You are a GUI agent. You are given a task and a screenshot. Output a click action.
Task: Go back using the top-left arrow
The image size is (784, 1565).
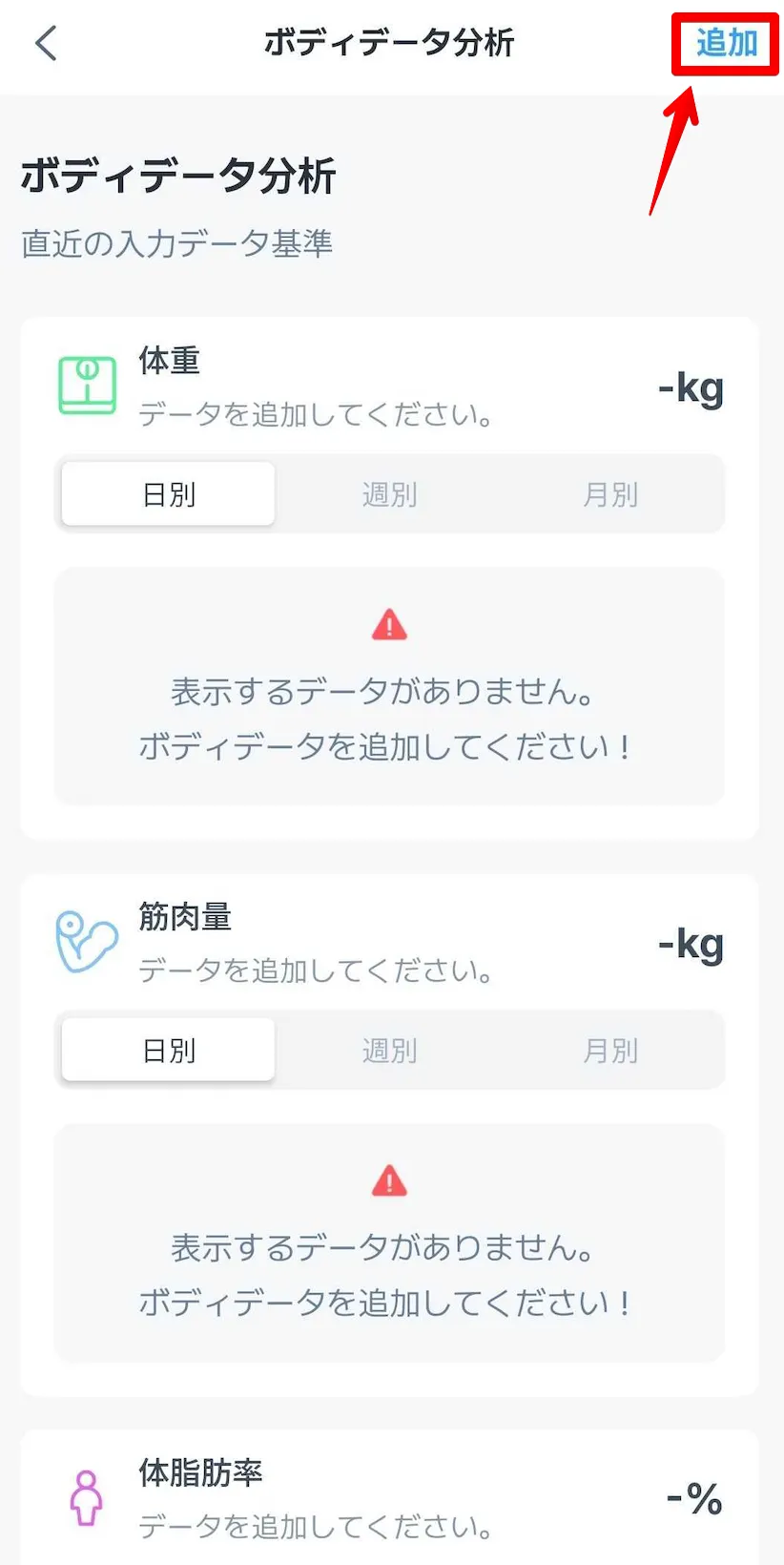(x=46, y=43)
